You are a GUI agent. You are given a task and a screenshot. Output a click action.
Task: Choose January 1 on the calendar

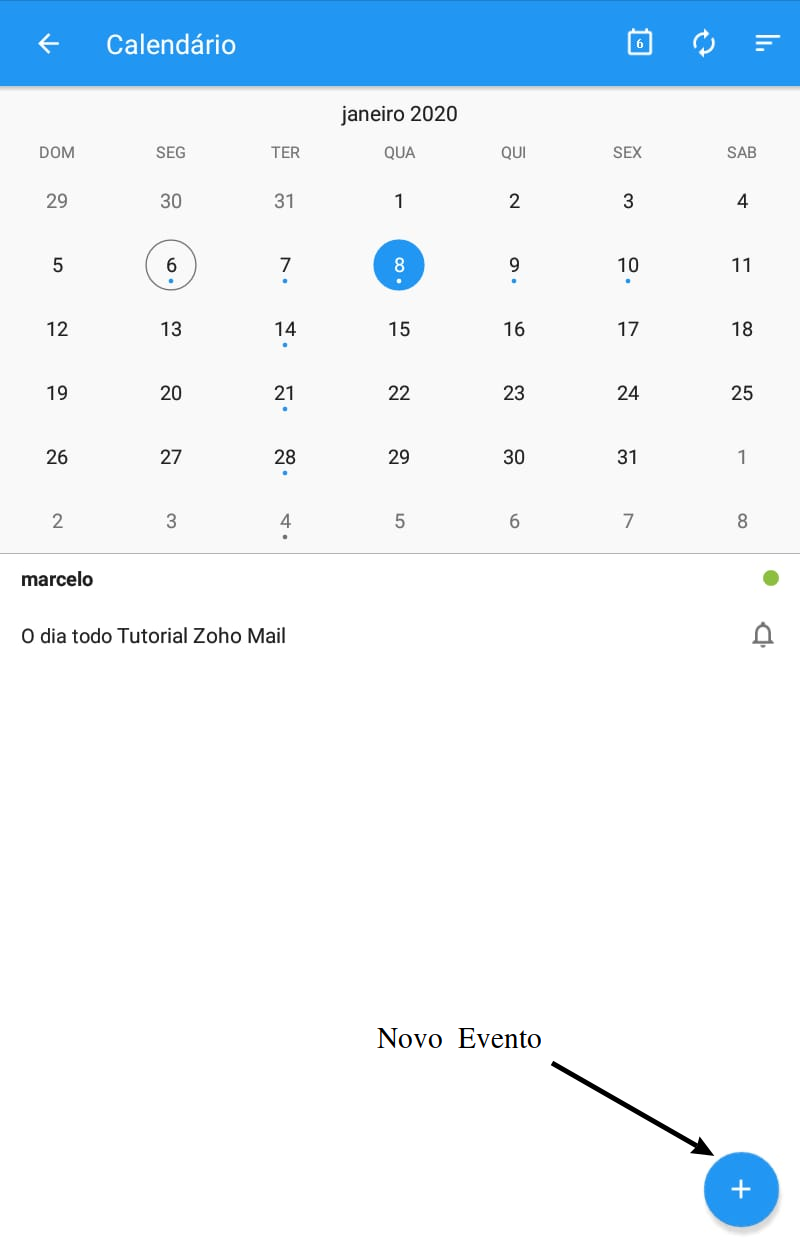pyautogui.click(x=399, y=202)
